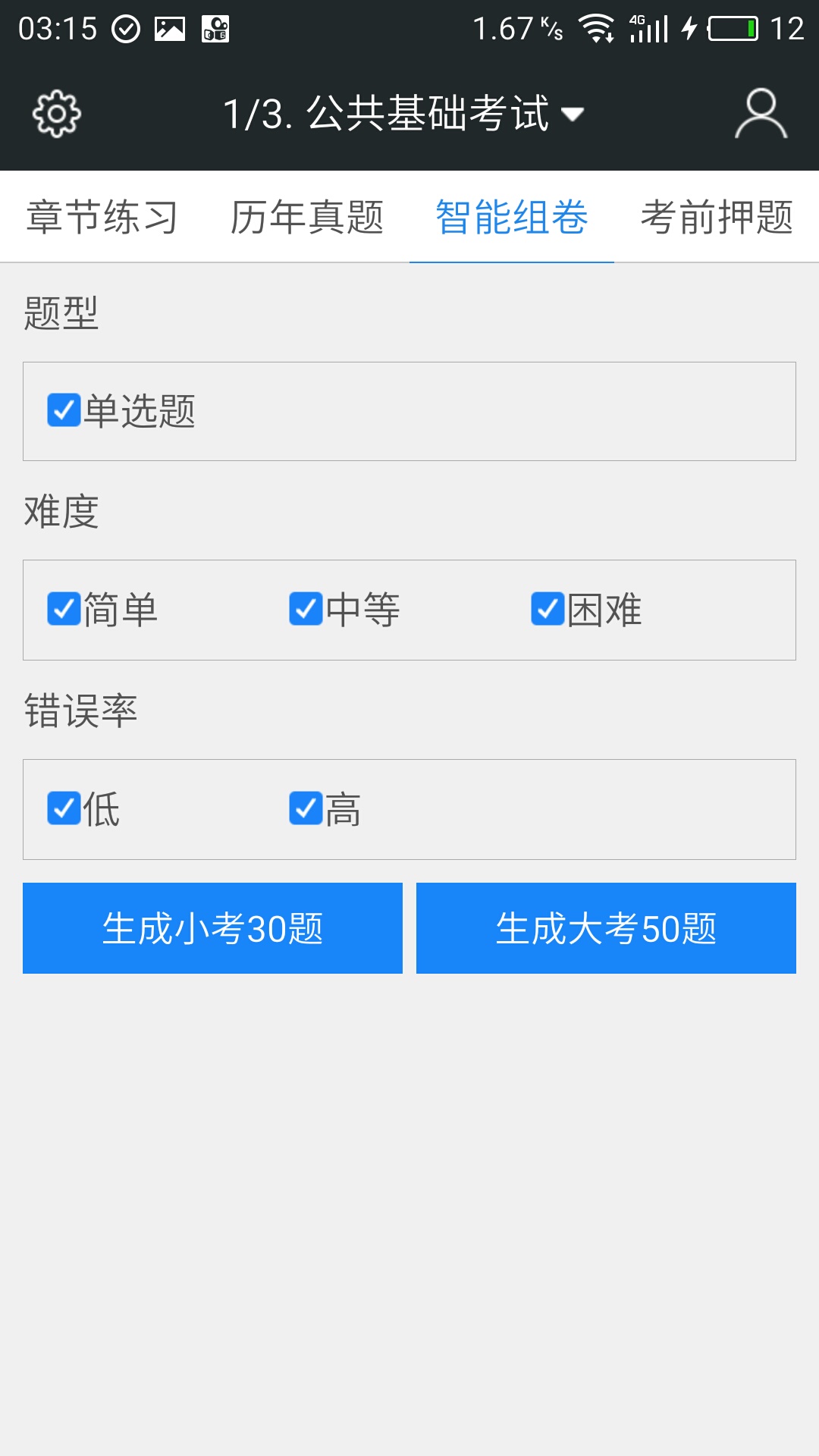Go to the 考前押题 tab
Image resolution: width=819 pixels, height=1456 pixels.
click(x=717, y=218)
